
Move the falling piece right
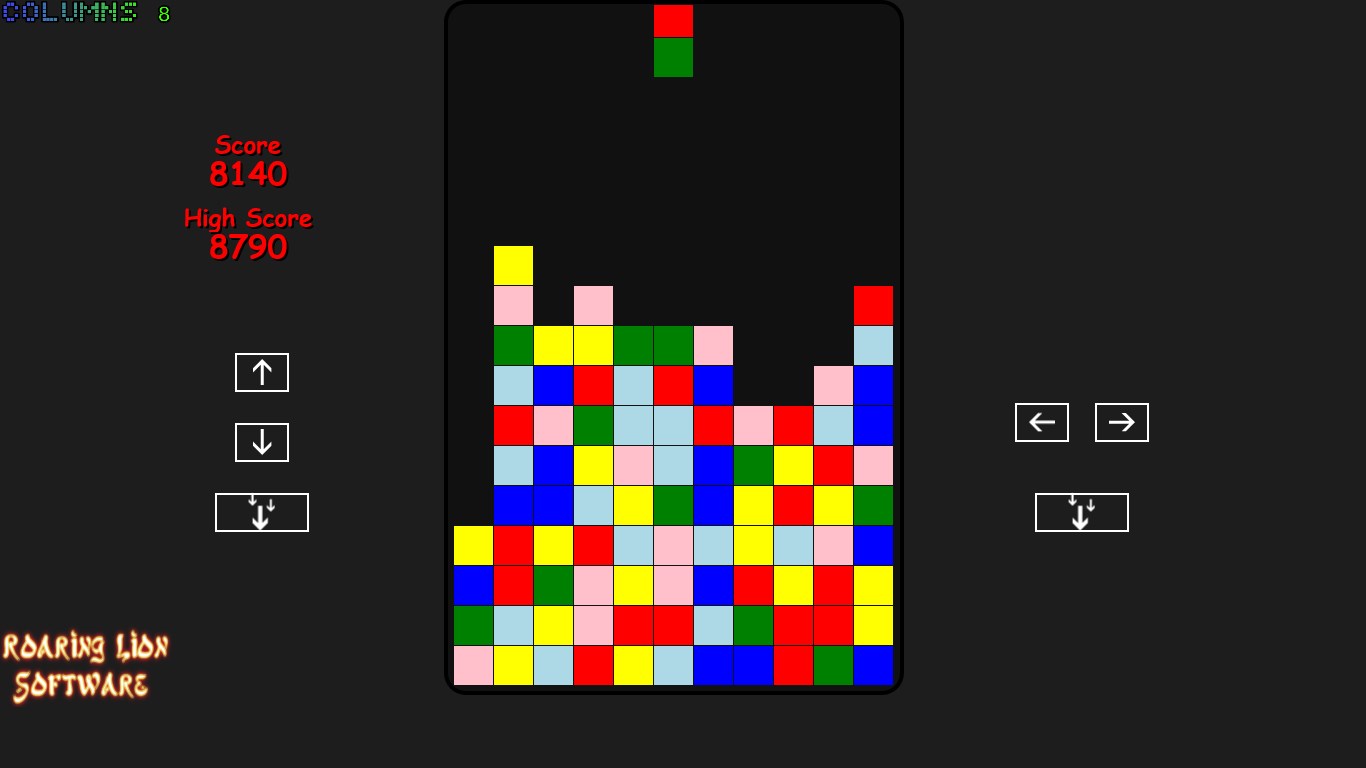click(1122, 422)
